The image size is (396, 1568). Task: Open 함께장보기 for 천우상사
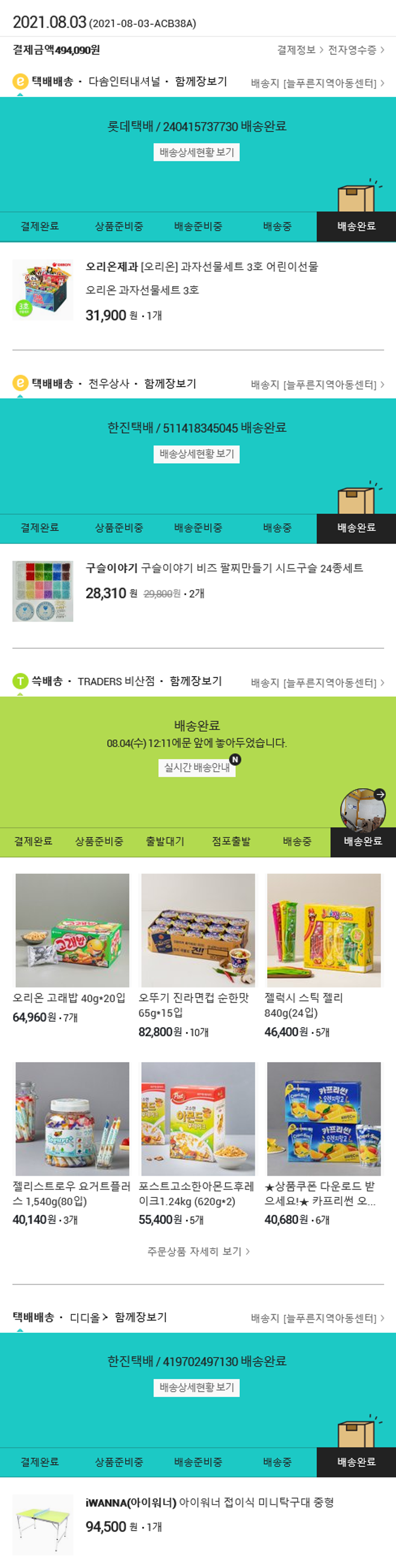tap(169, 383)
